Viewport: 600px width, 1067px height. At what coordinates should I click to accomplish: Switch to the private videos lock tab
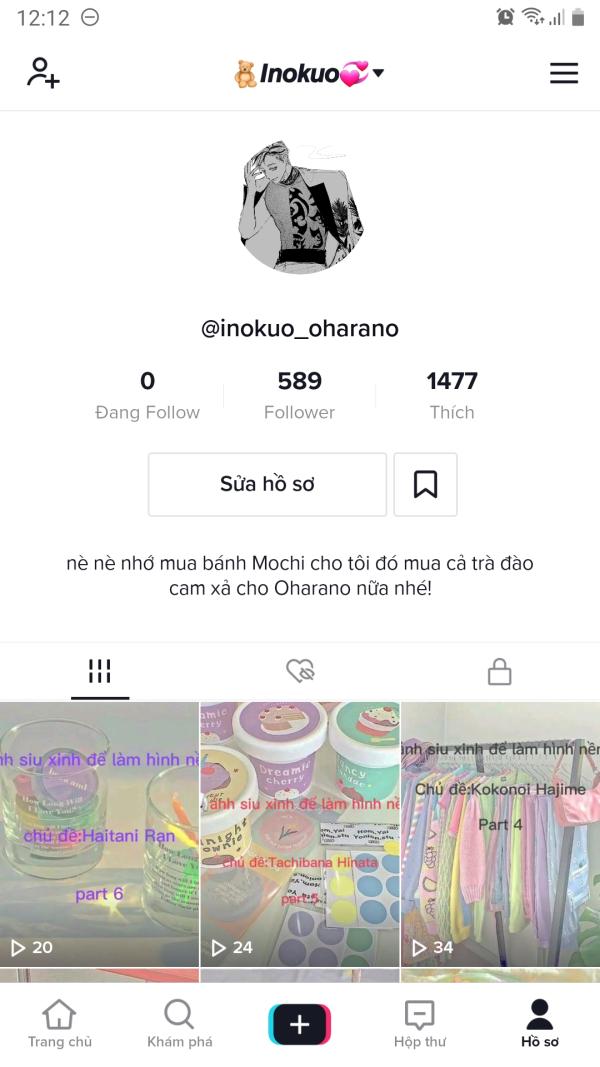pyautogui.click(x=499, y=672)
